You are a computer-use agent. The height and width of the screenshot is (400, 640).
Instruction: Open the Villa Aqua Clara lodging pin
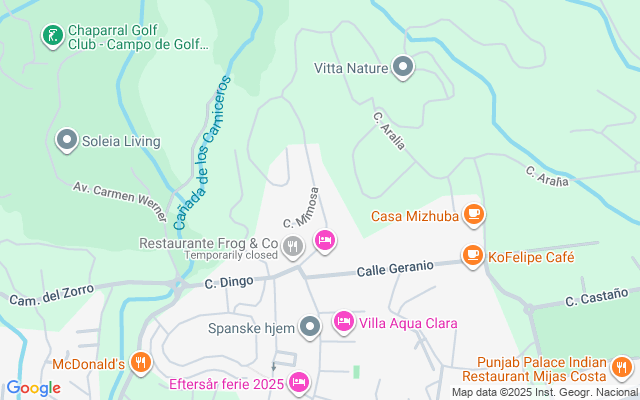pyautogui.click(x=344, y=322)
